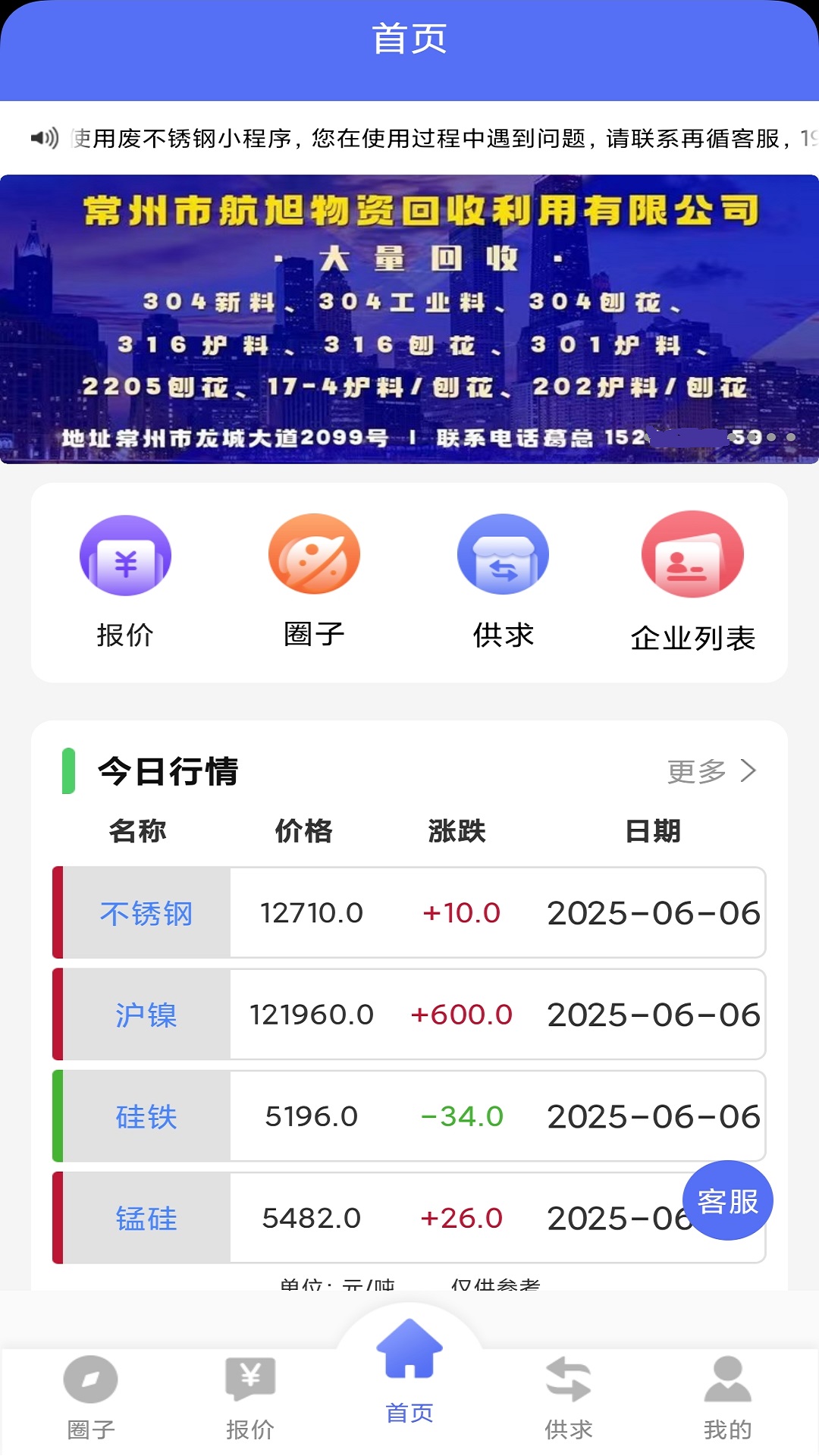Tap the red 企业列表 enterprise list icon

(x=692, y=556)
